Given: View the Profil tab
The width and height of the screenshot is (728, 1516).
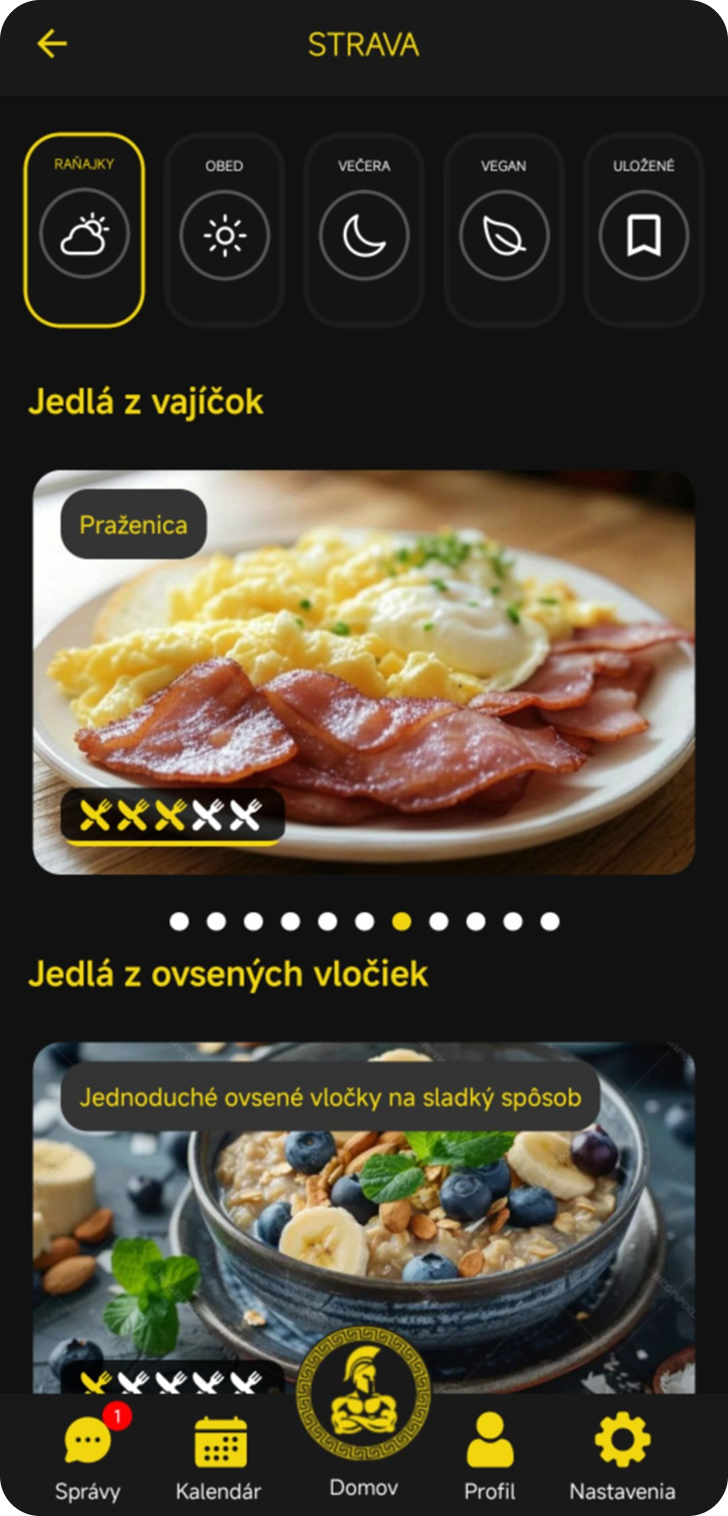Looking at the screenshot, I should click(490, 1455).
